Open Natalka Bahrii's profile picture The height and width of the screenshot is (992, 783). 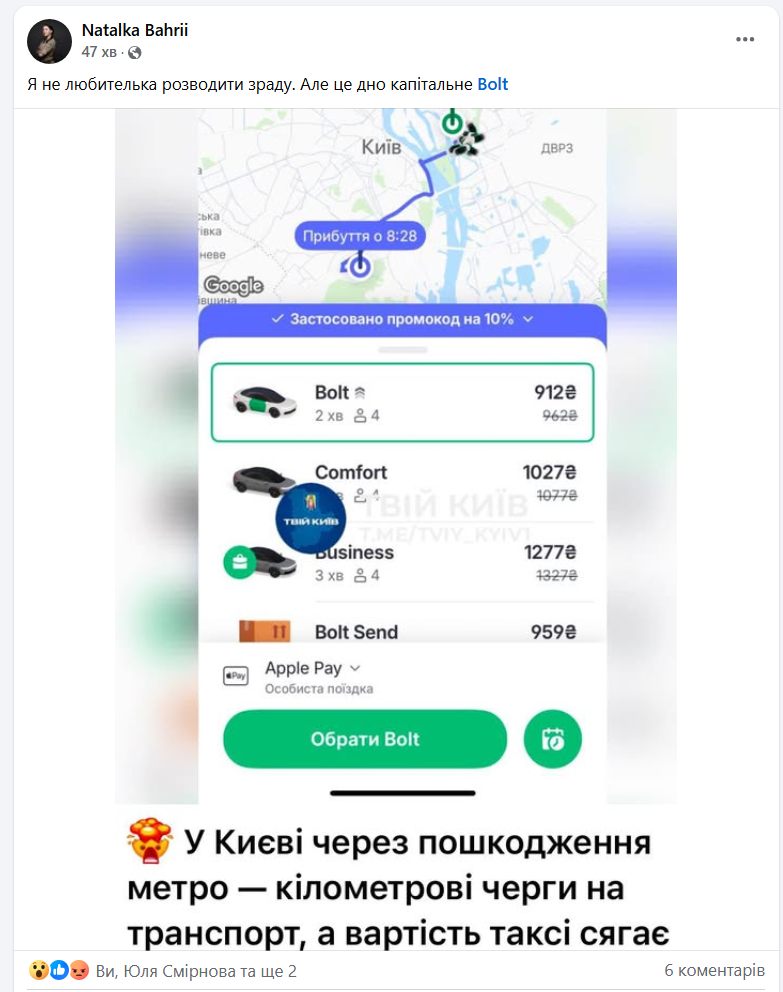click(49, 41)
